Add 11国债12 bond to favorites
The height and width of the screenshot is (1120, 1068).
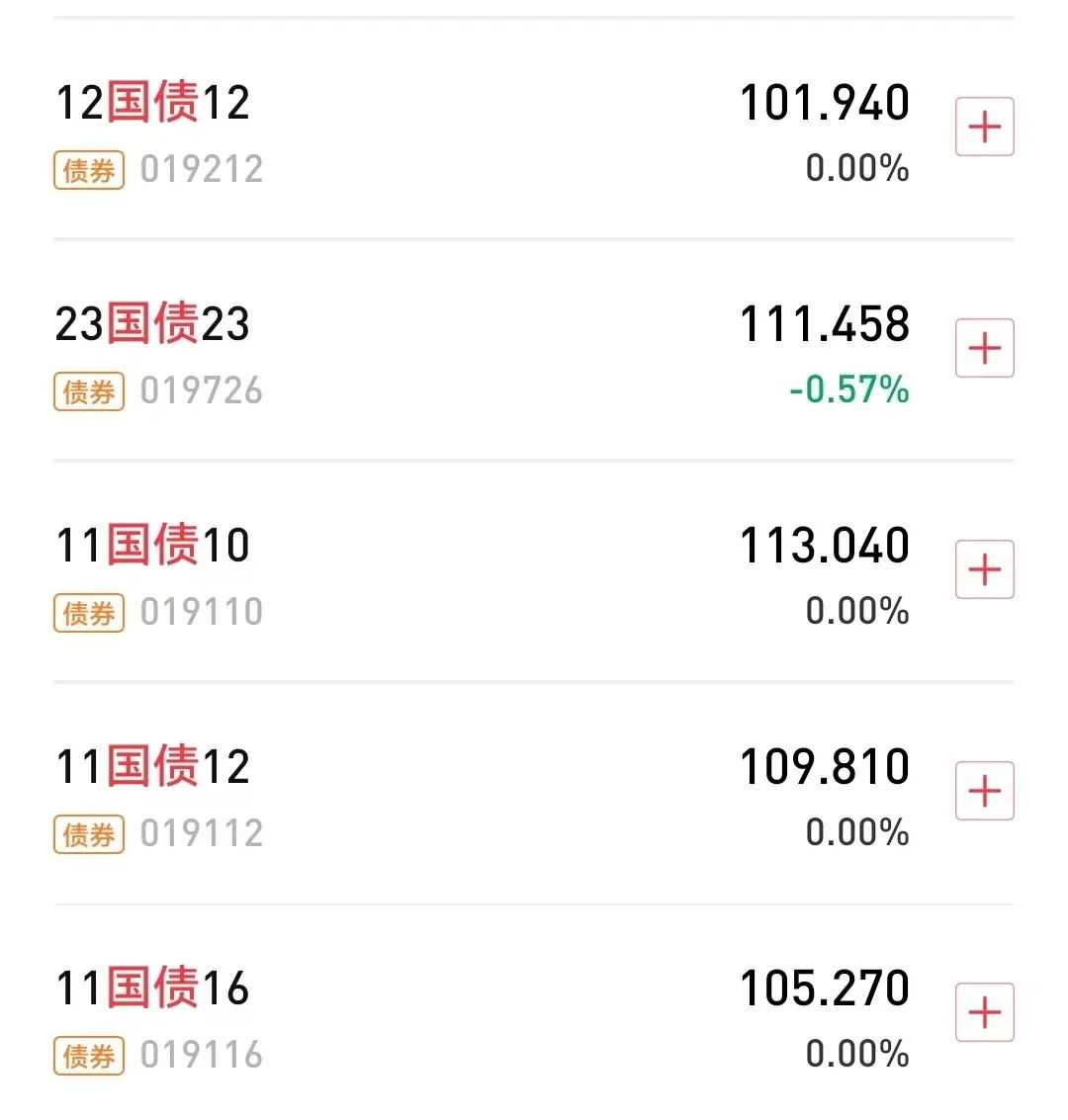coord(984,791)
